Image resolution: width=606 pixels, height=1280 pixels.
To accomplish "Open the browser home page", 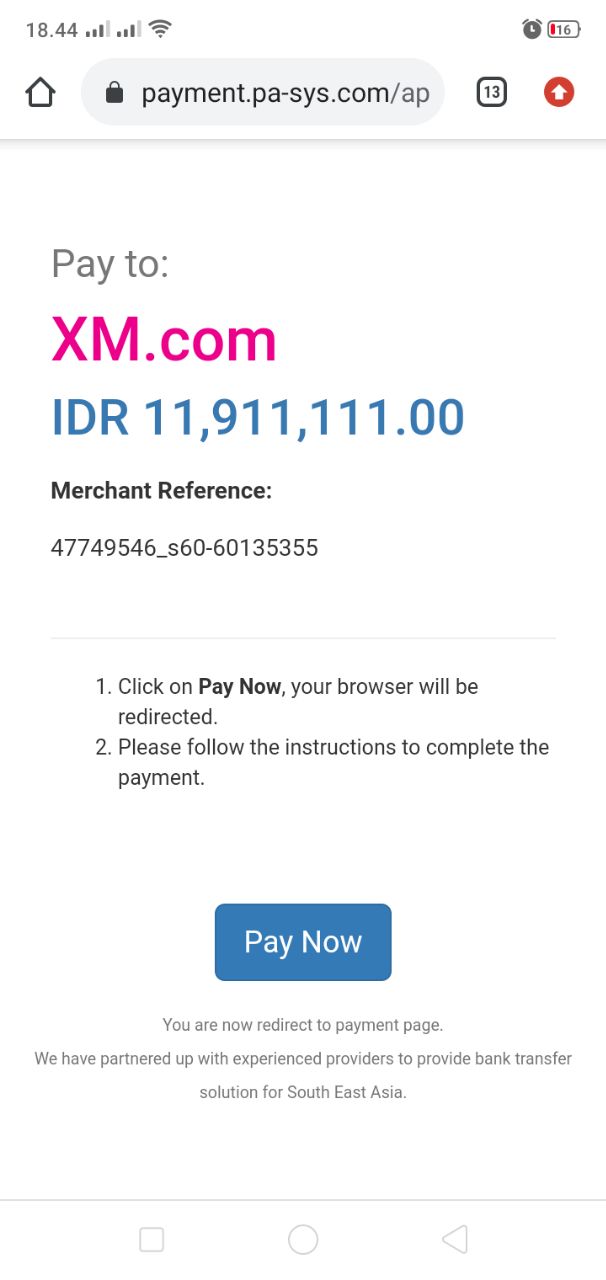I will pos(40,93).
